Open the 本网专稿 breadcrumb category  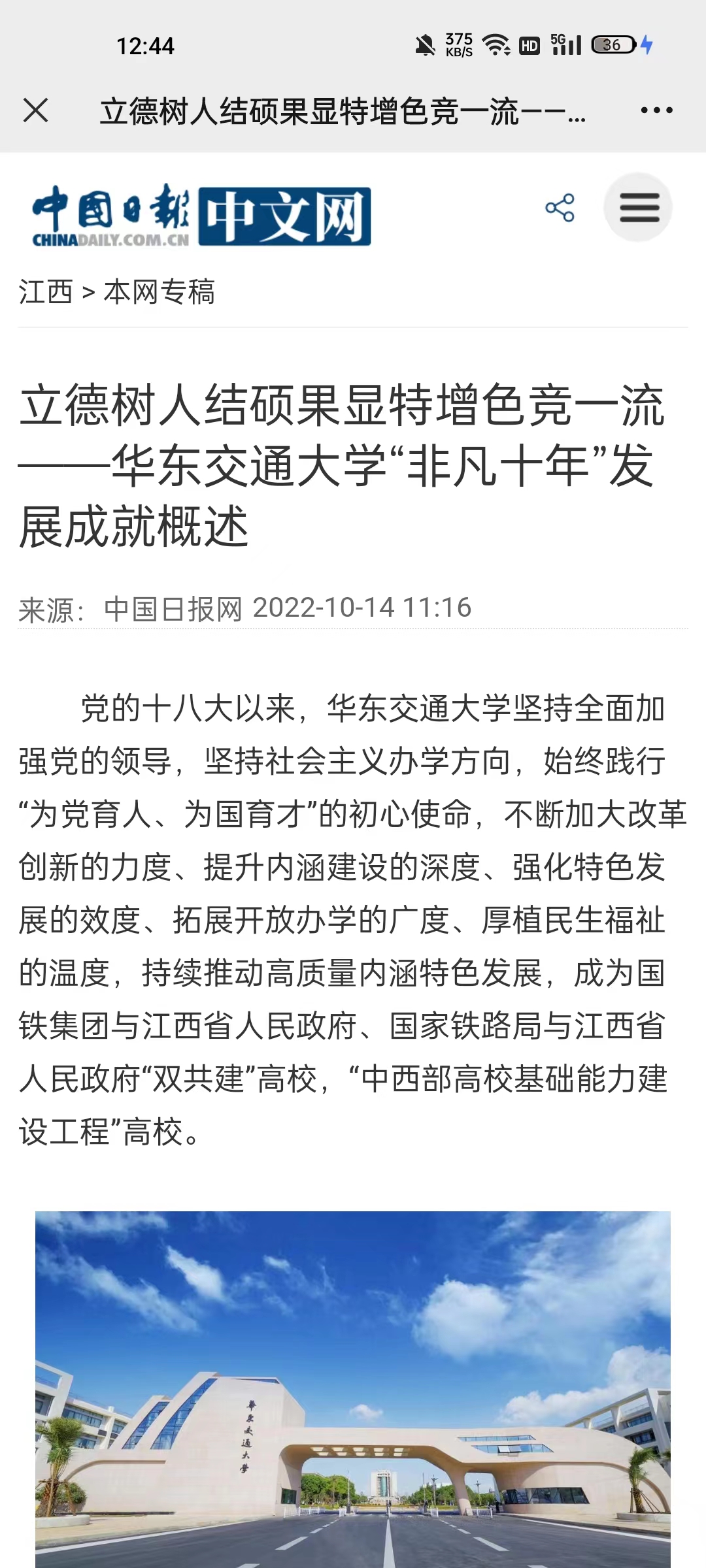click(x=159, y=291)
